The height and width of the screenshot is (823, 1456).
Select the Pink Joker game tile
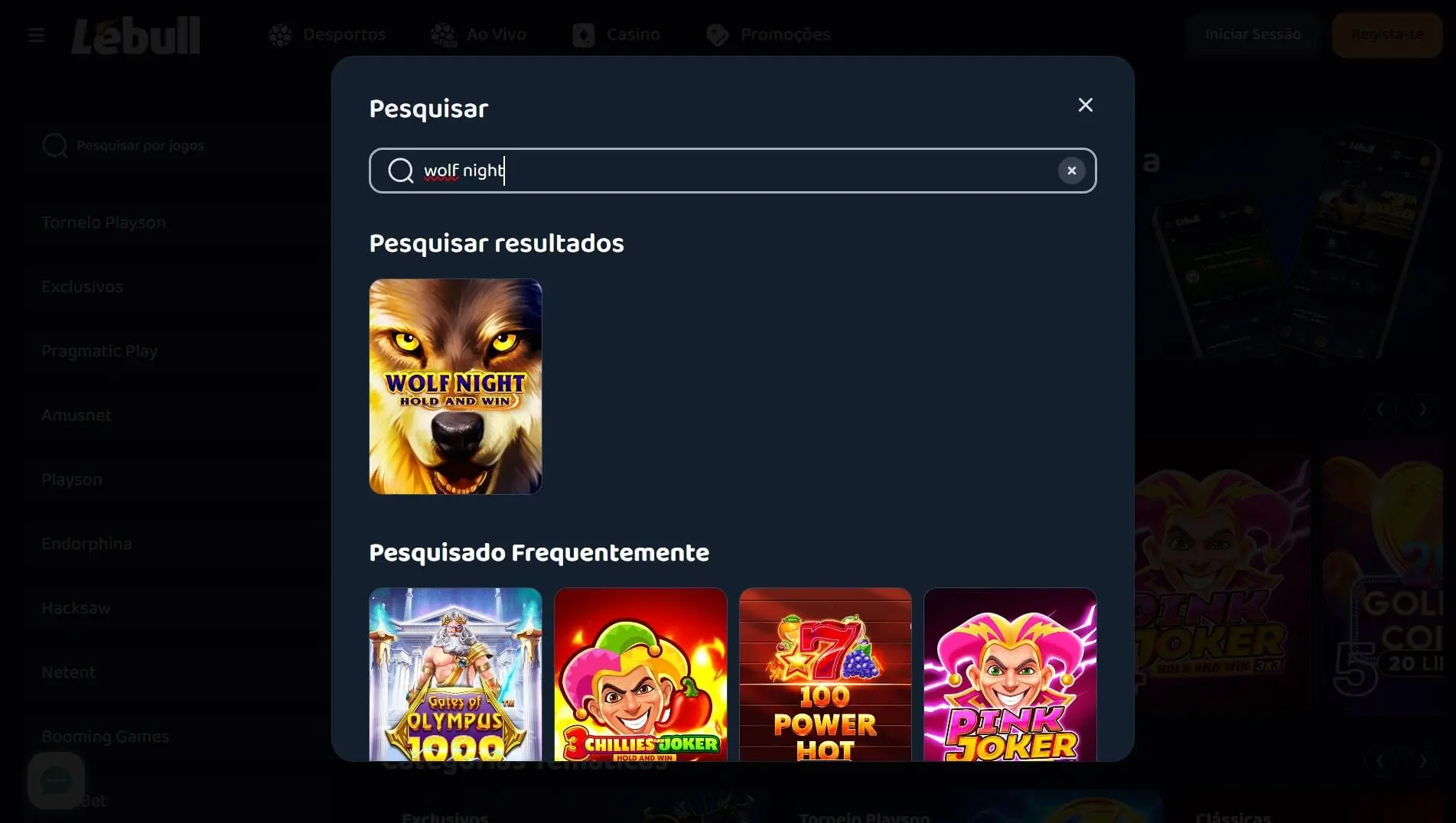(x=1010, y=674)
